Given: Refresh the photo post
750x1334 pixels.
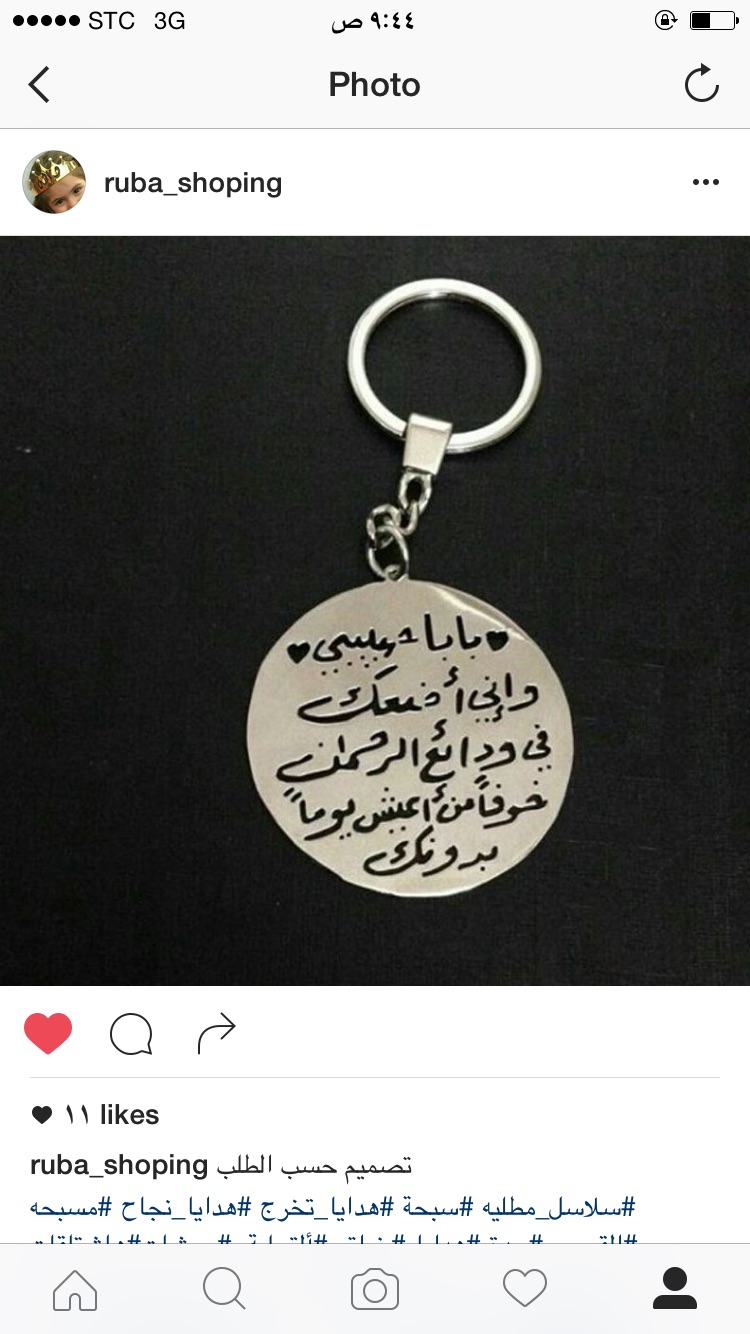Looking at the screenshot, I should click(701, 85).
